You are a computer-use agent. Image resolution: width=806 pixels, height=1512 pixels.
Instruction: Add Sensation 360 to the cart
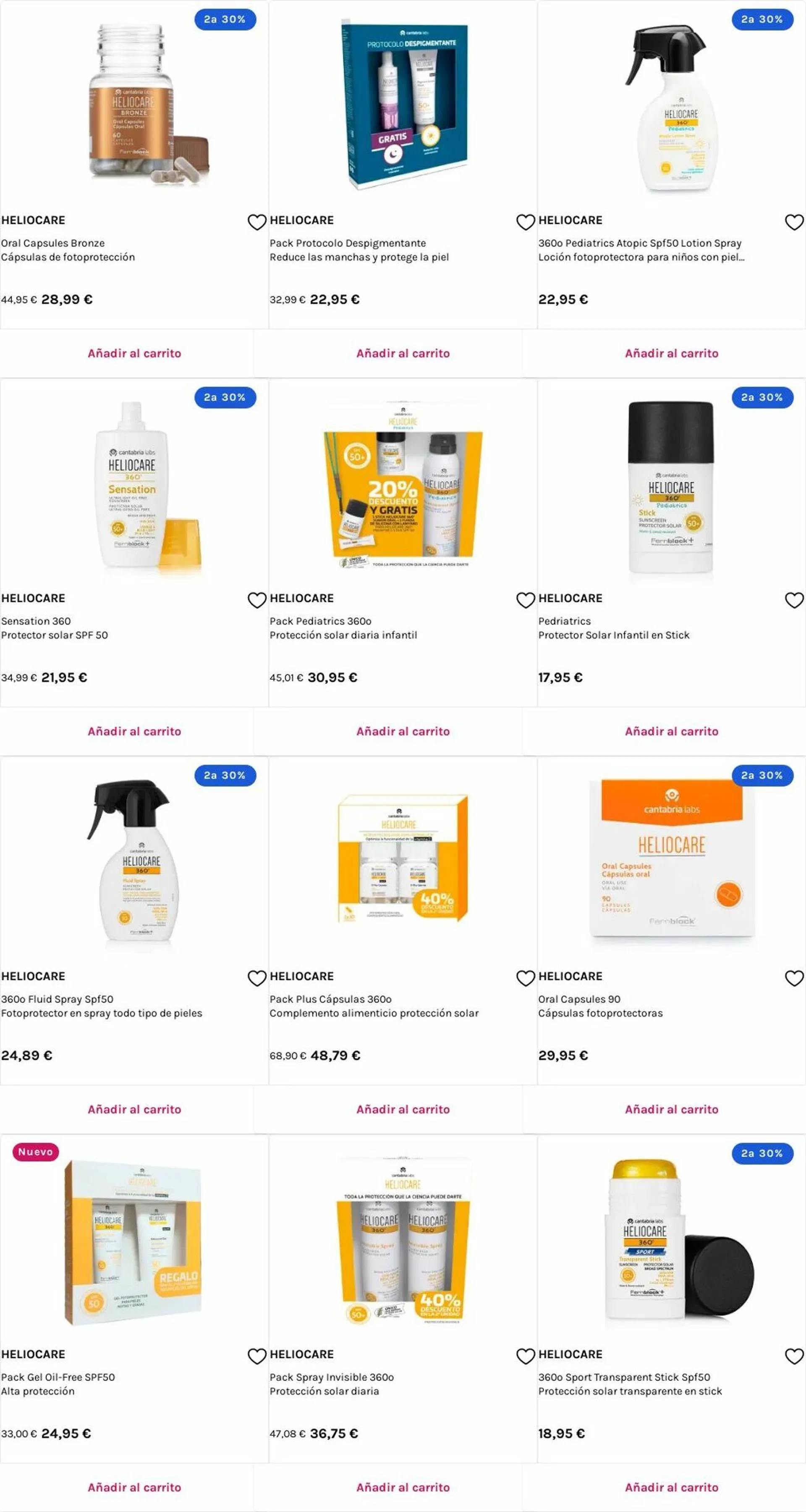(x=134, y=731)
